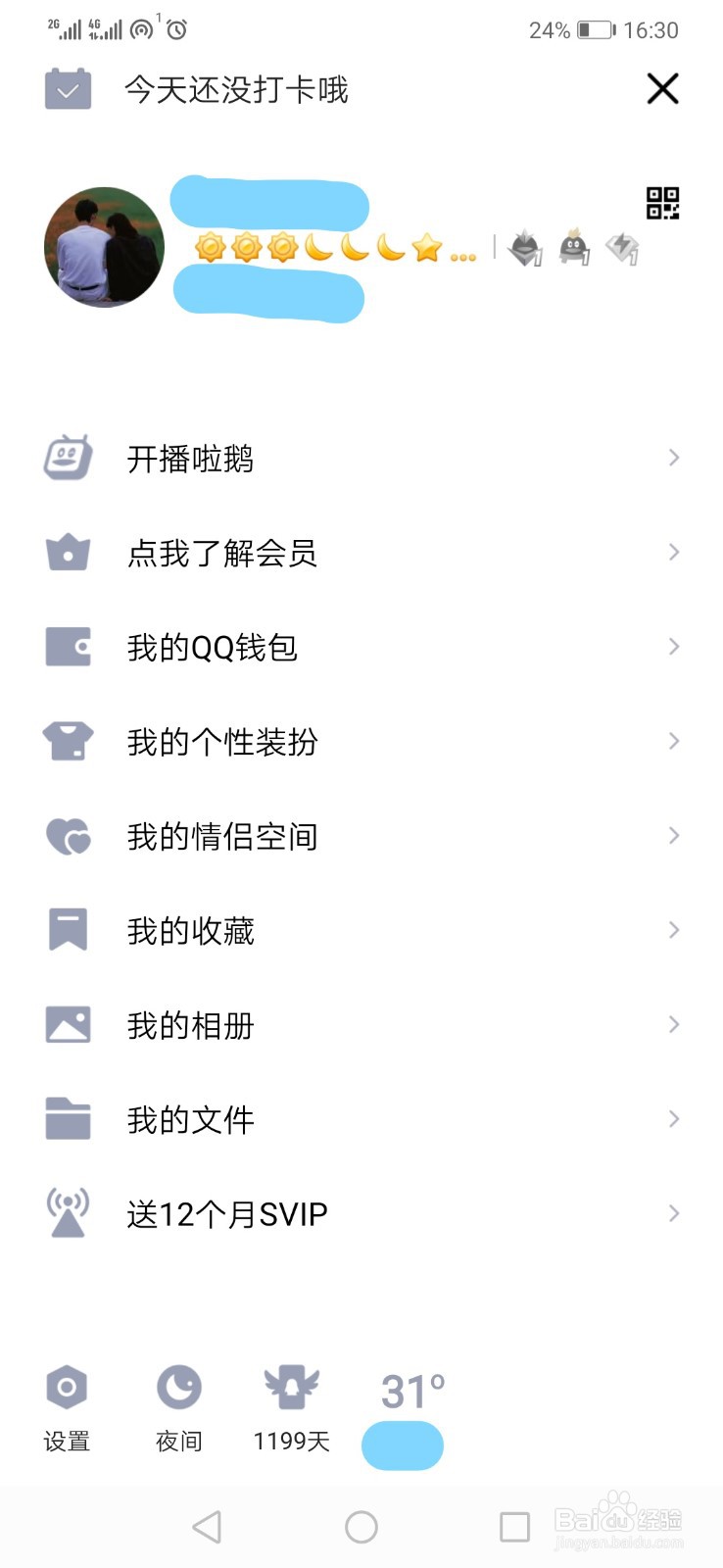Screen dimensions: 723x1568
Task: Open the QQ钱包 wallet icon
Action: tap(67, 647)
